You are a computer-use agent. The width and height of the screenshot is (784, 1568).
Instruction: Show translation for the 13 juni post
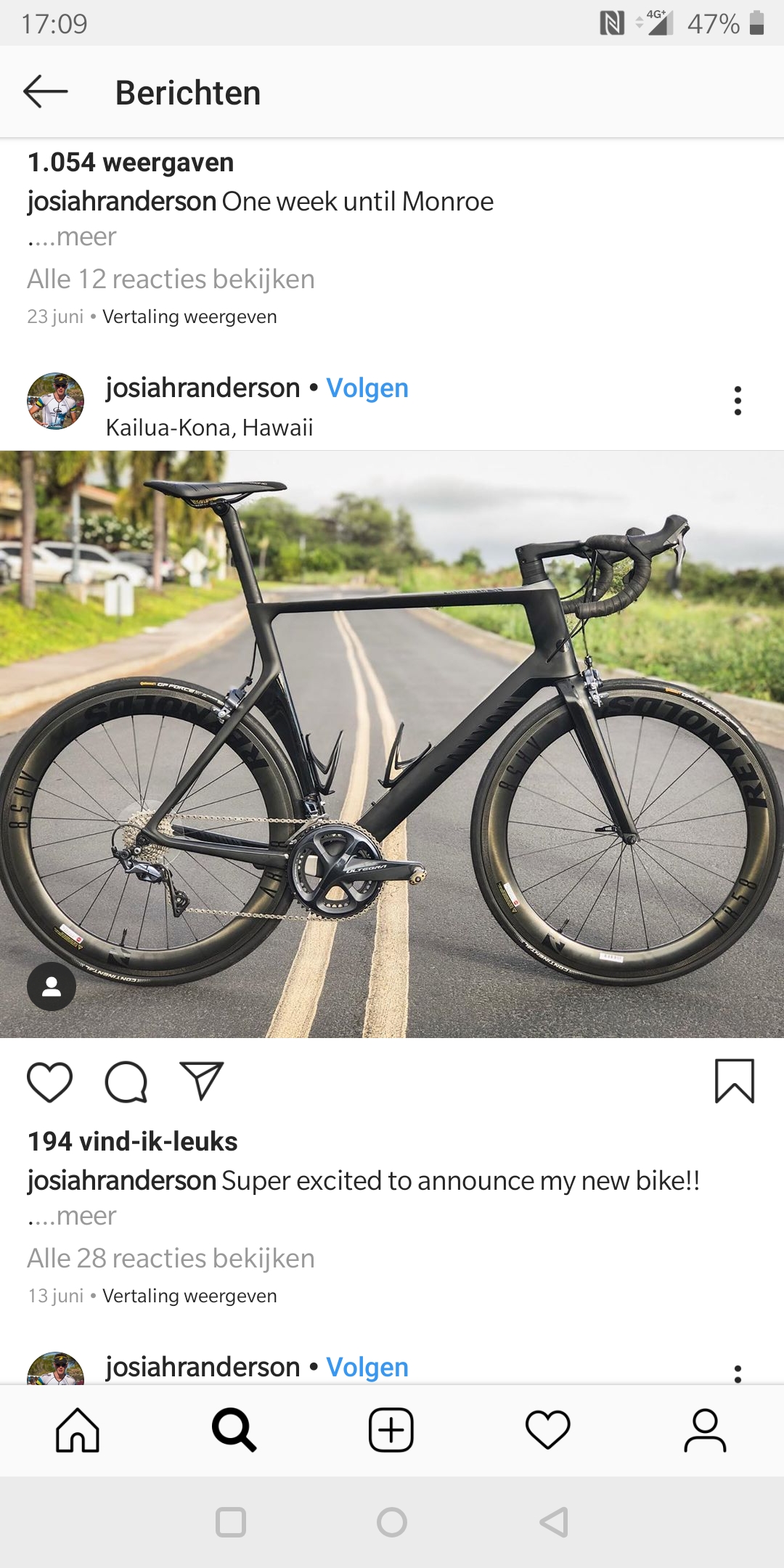click(189, 1296)
